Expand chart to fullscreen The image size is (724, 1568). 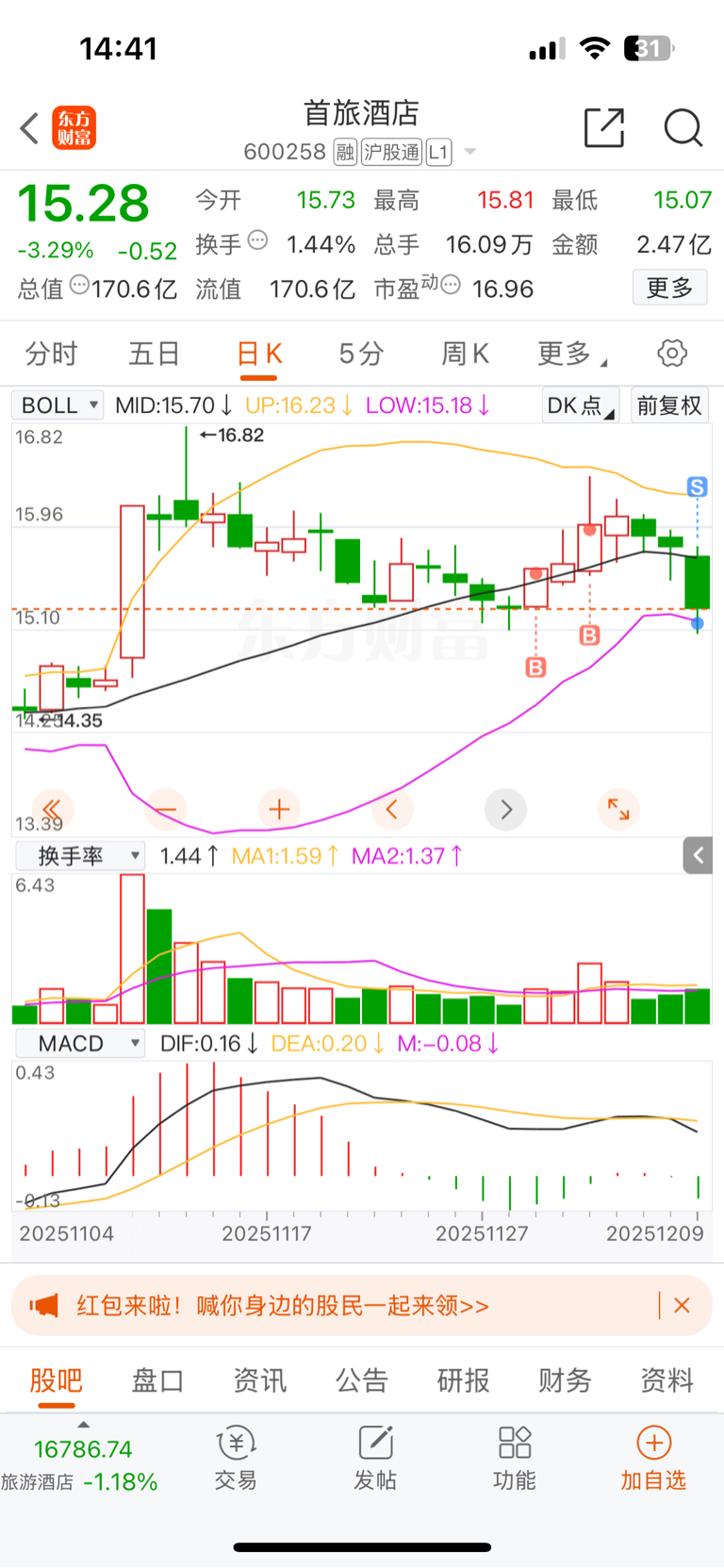tap(618, 809)
